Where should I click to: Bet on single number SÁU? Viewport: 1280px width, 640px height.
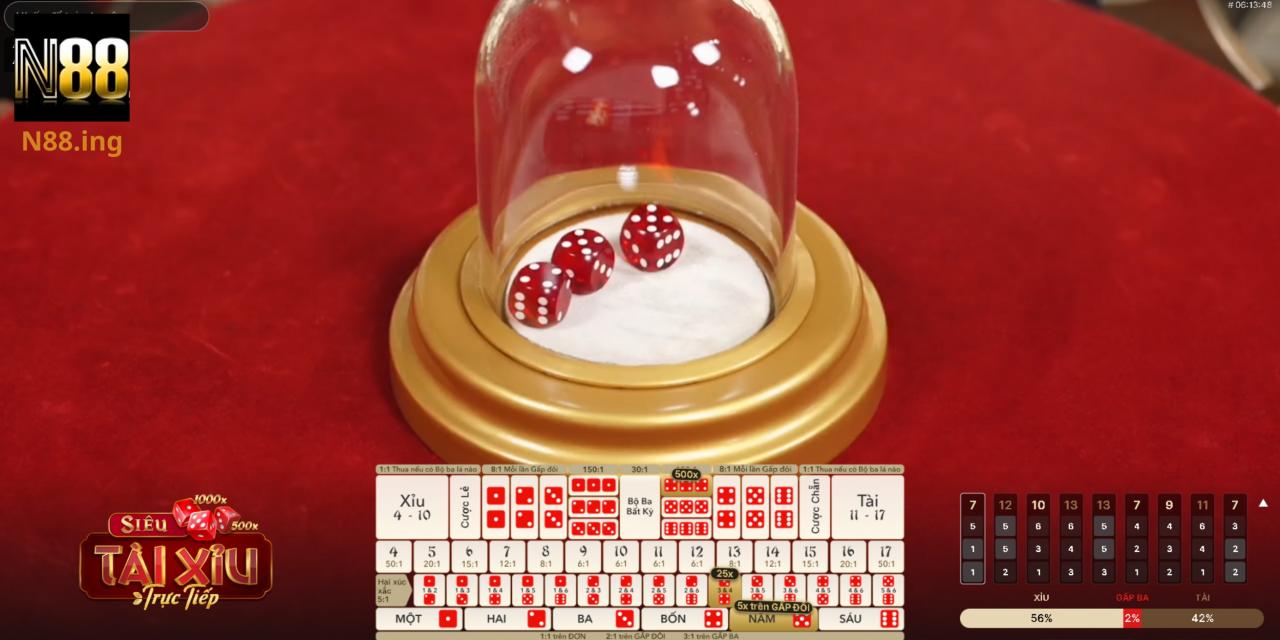[x=860, y=619]
